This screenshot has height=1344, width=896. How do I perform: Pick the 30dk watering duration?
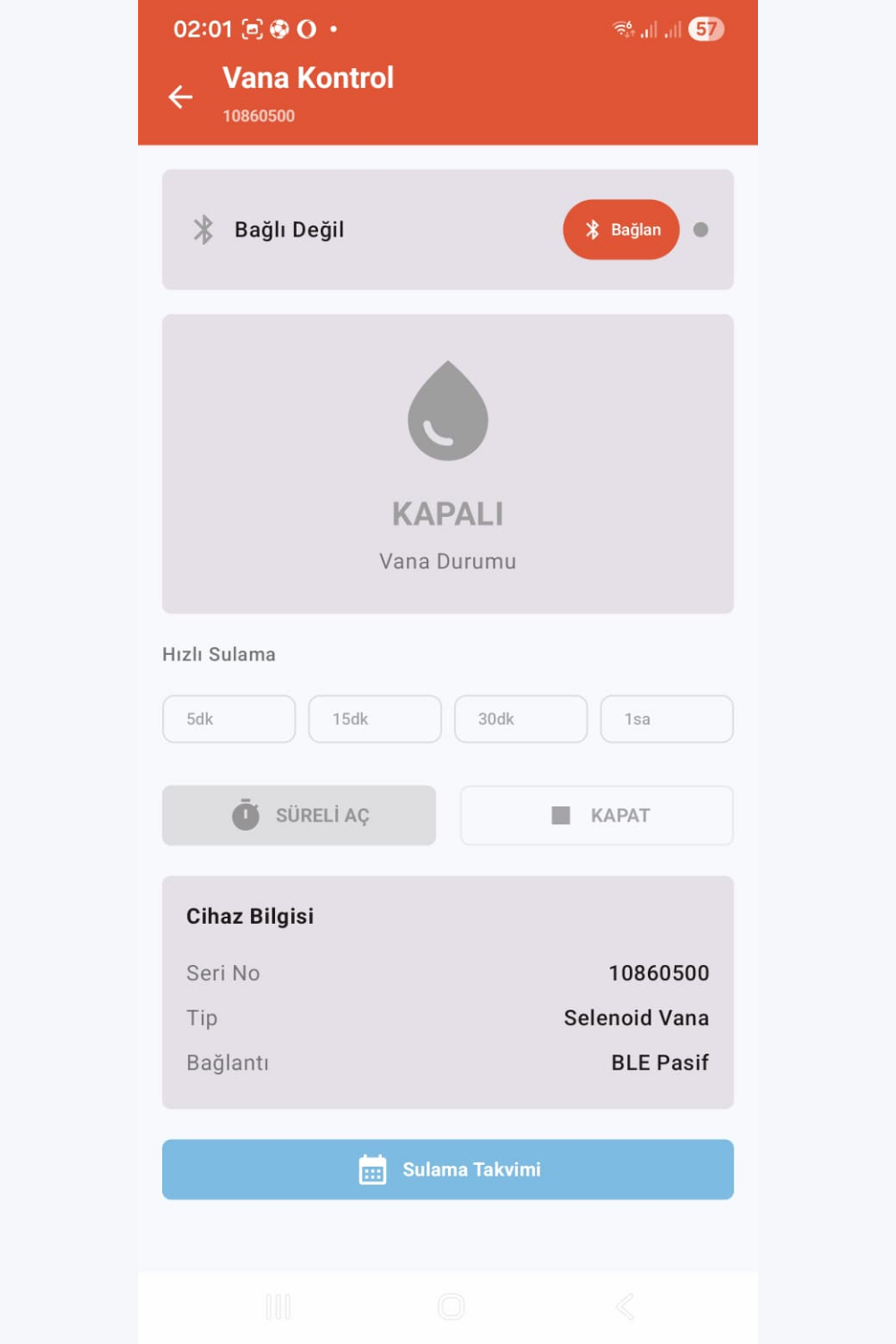(521, 719)
